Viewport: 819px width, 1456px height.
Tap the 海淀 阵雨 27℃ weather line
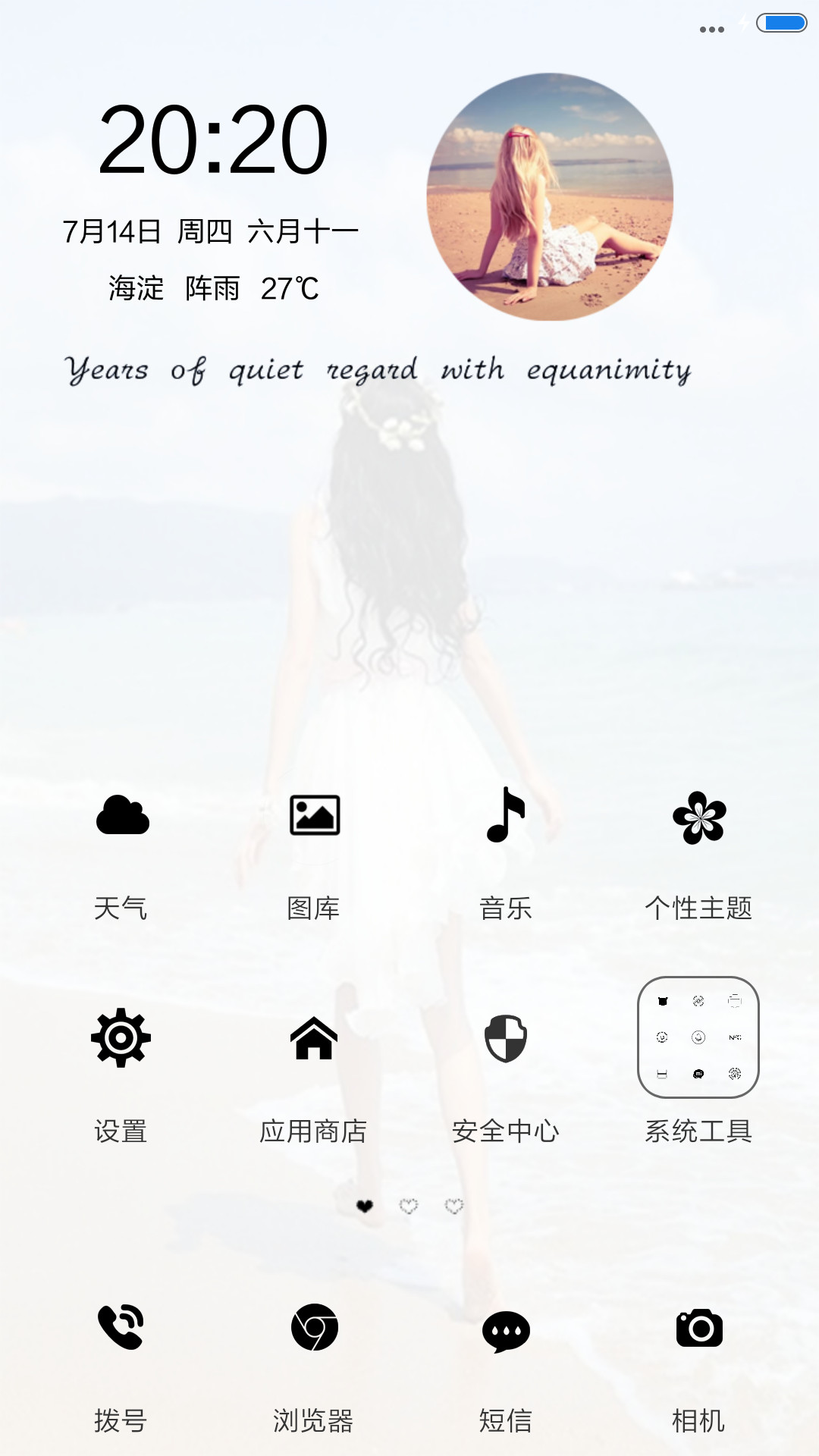coord(213,289)
